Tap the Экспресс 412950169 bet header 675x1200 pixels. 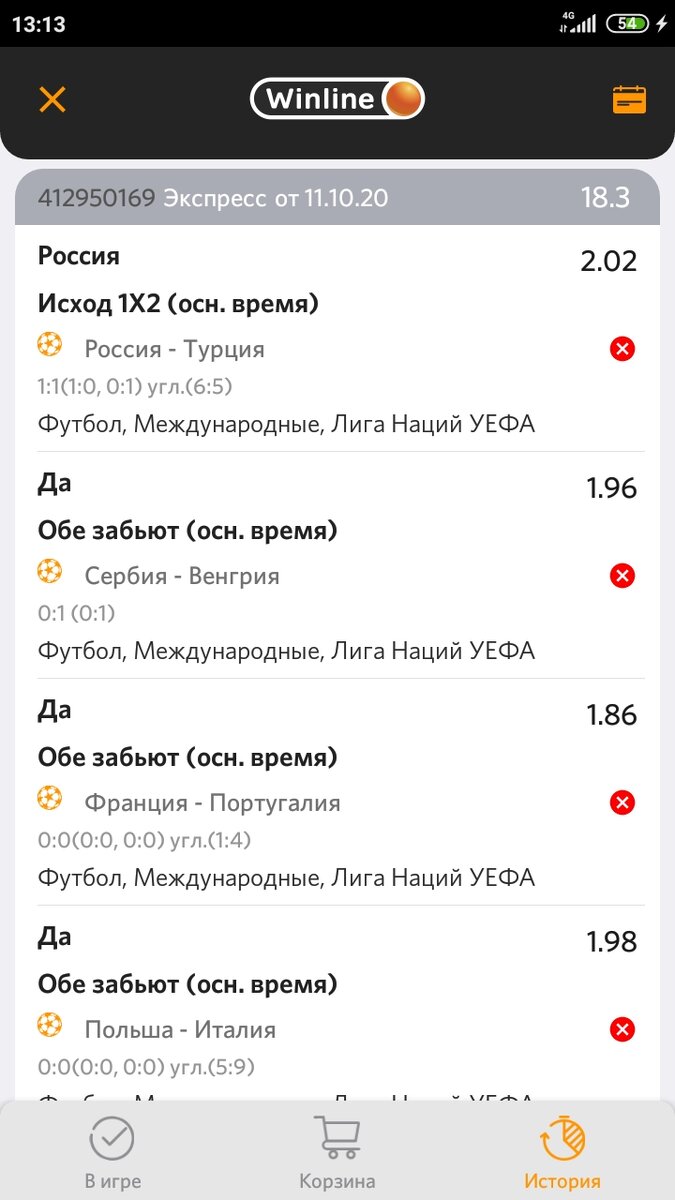click(337, 197)
